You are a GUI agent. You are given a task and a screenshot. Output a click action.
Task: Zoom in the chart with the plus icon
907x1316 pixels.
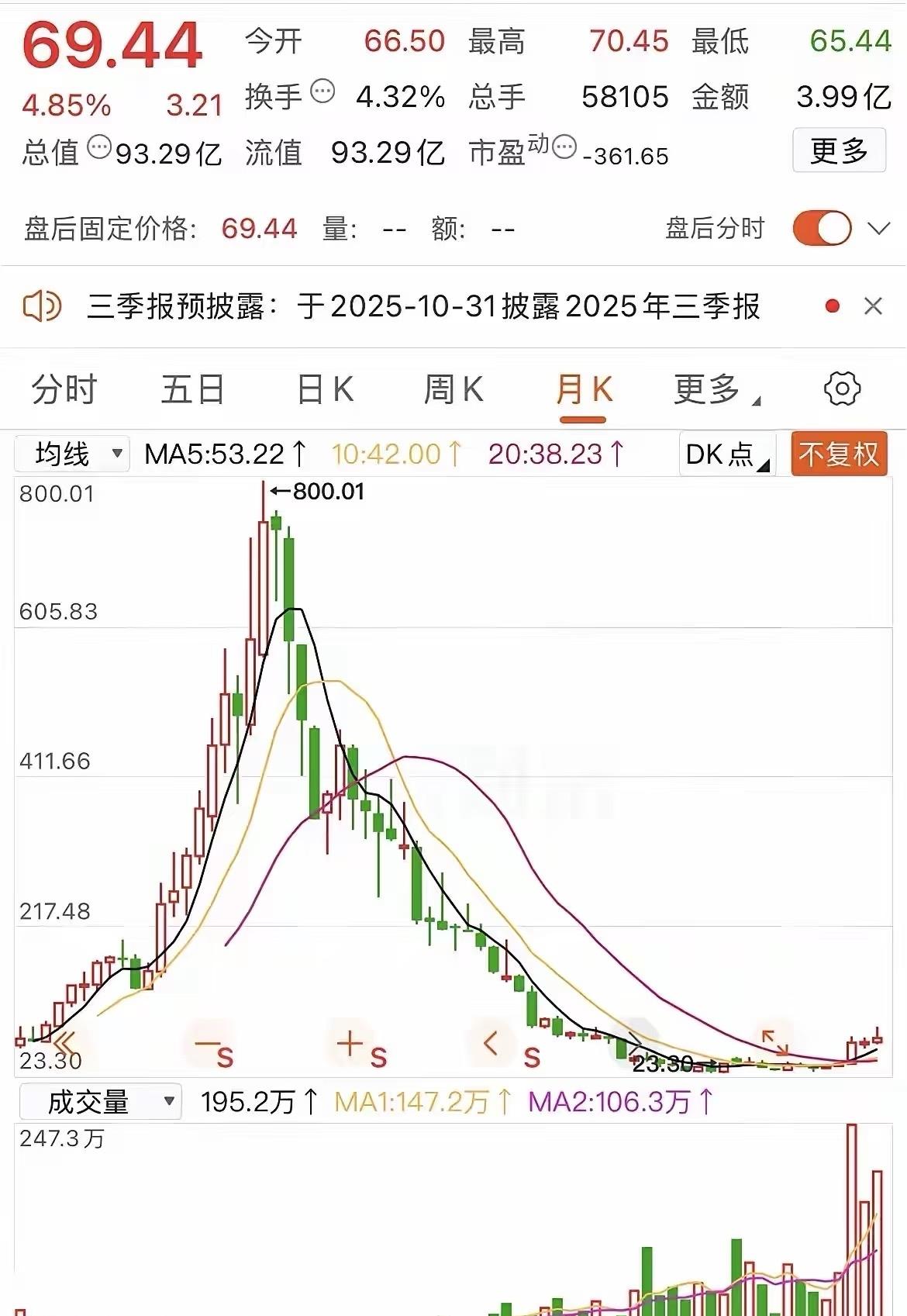[350, 1044]
